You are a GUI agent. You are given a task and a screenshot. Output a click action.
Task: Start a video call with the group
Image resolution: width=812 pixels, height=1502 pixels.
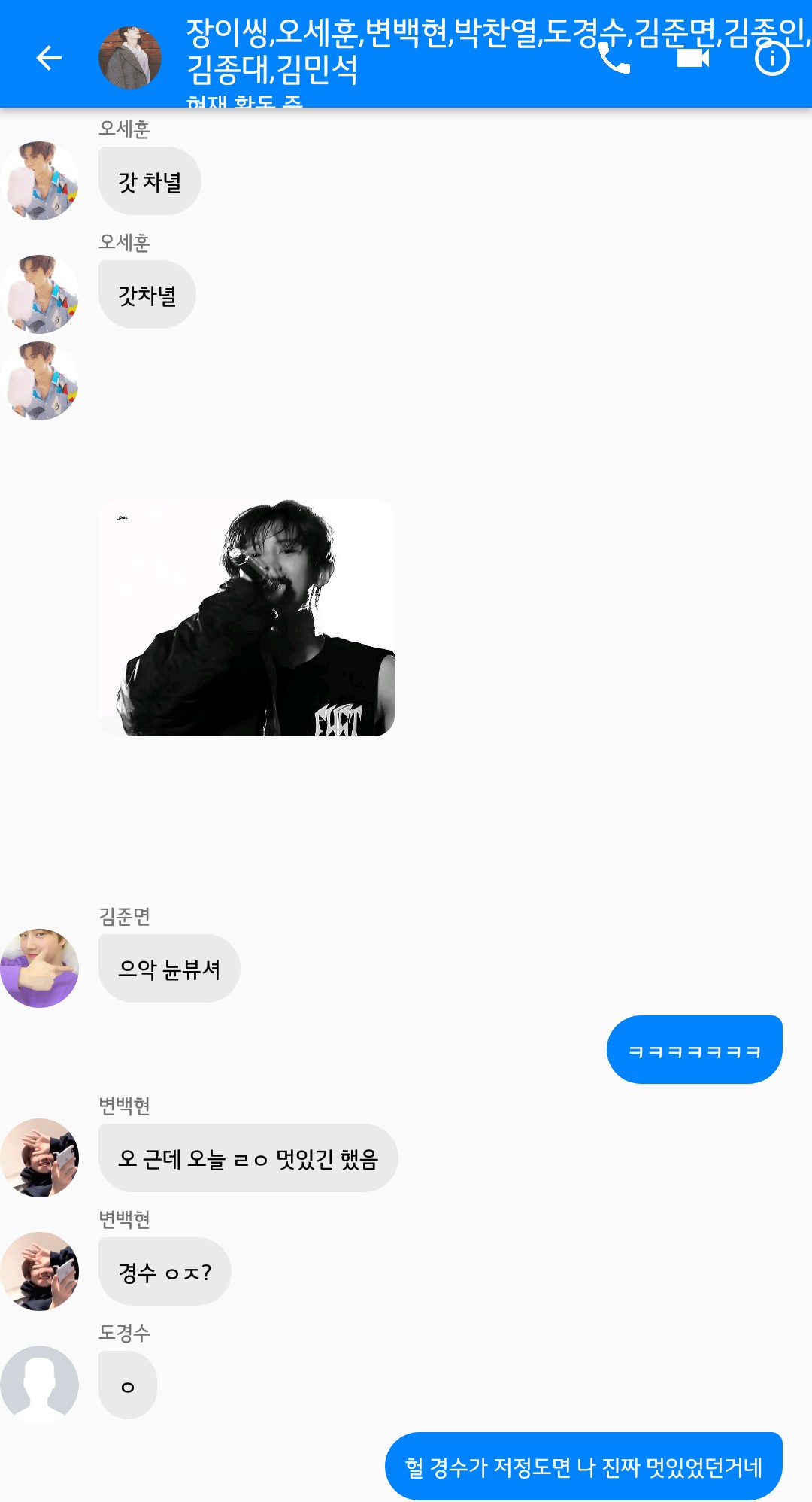pyautogui.click(x=693, y=58)
